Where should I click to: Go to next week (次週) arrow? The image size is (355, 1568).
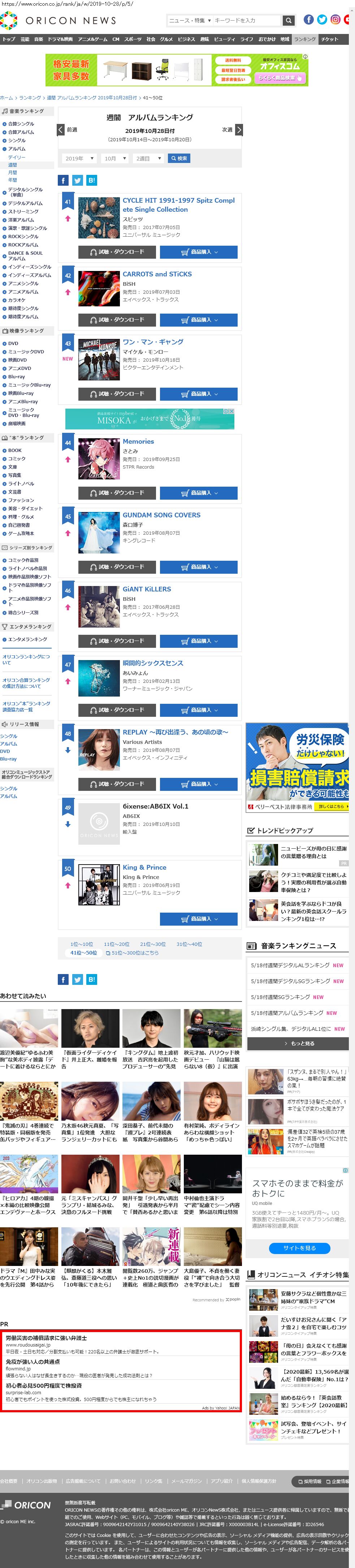[239, 130]
